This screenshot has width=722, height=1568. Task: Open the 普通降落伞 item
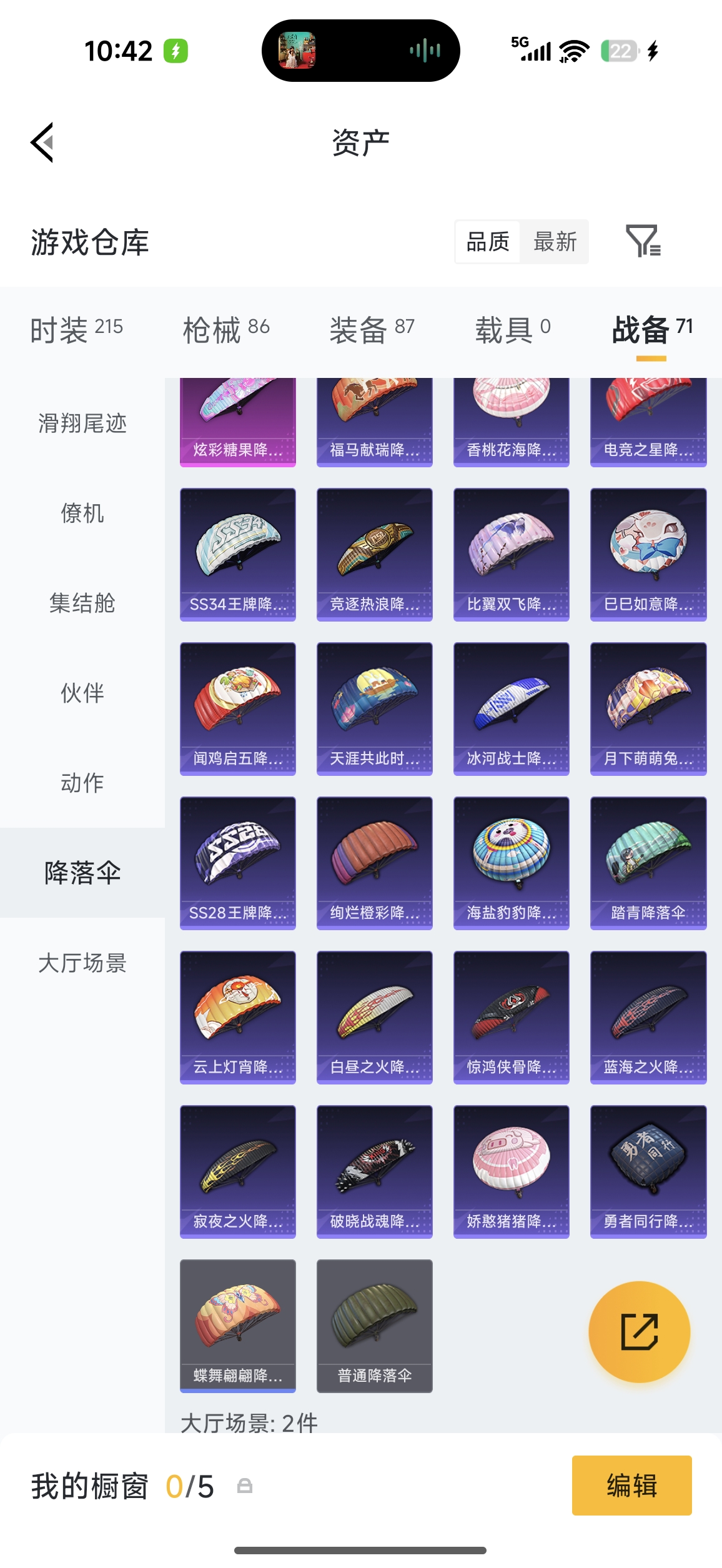click(374, 1326)
